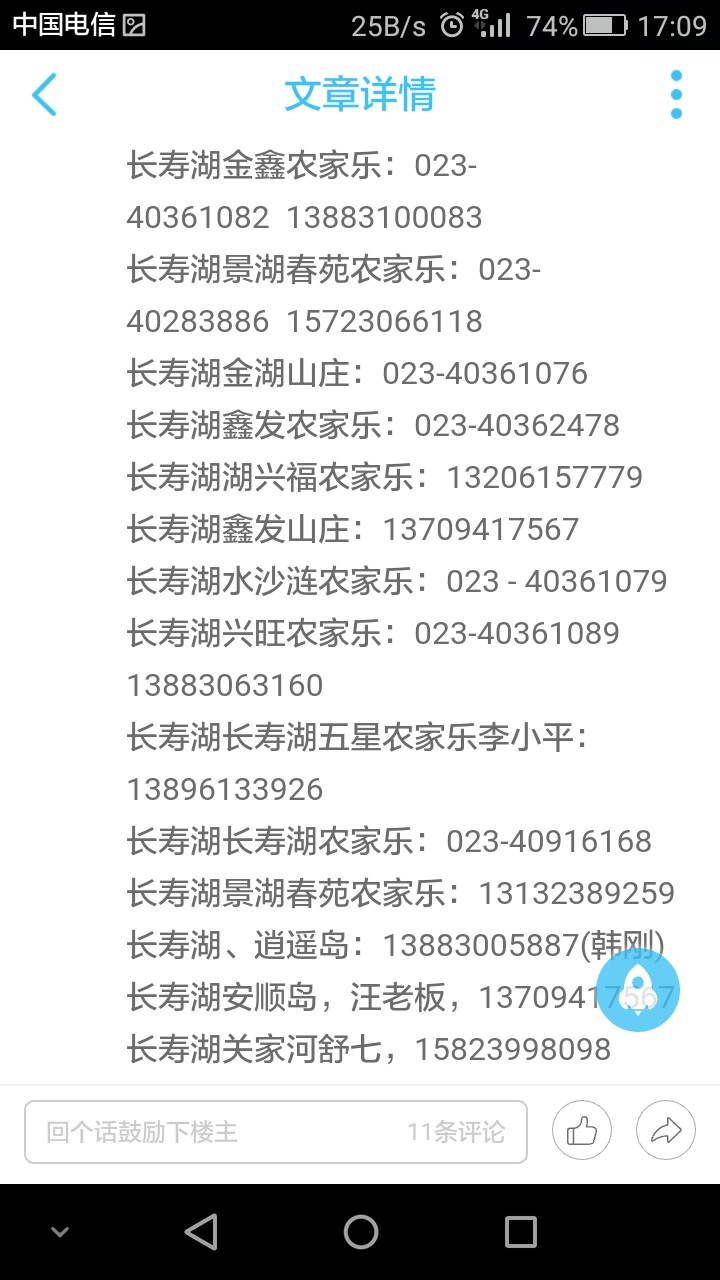Tap the rocket back-to-top button

tap(638, 990)
